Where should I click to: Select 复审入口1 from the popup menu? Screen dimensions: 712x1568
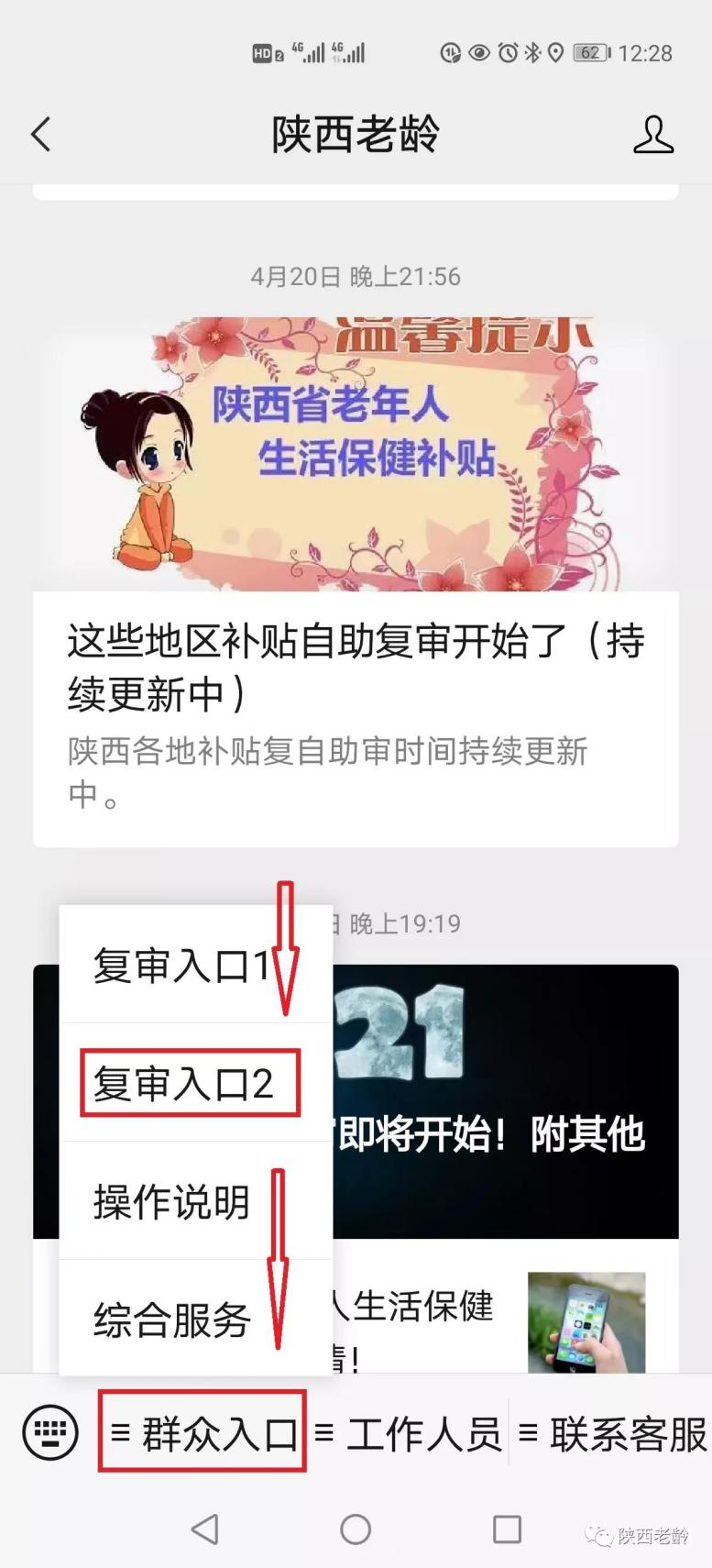181,966
